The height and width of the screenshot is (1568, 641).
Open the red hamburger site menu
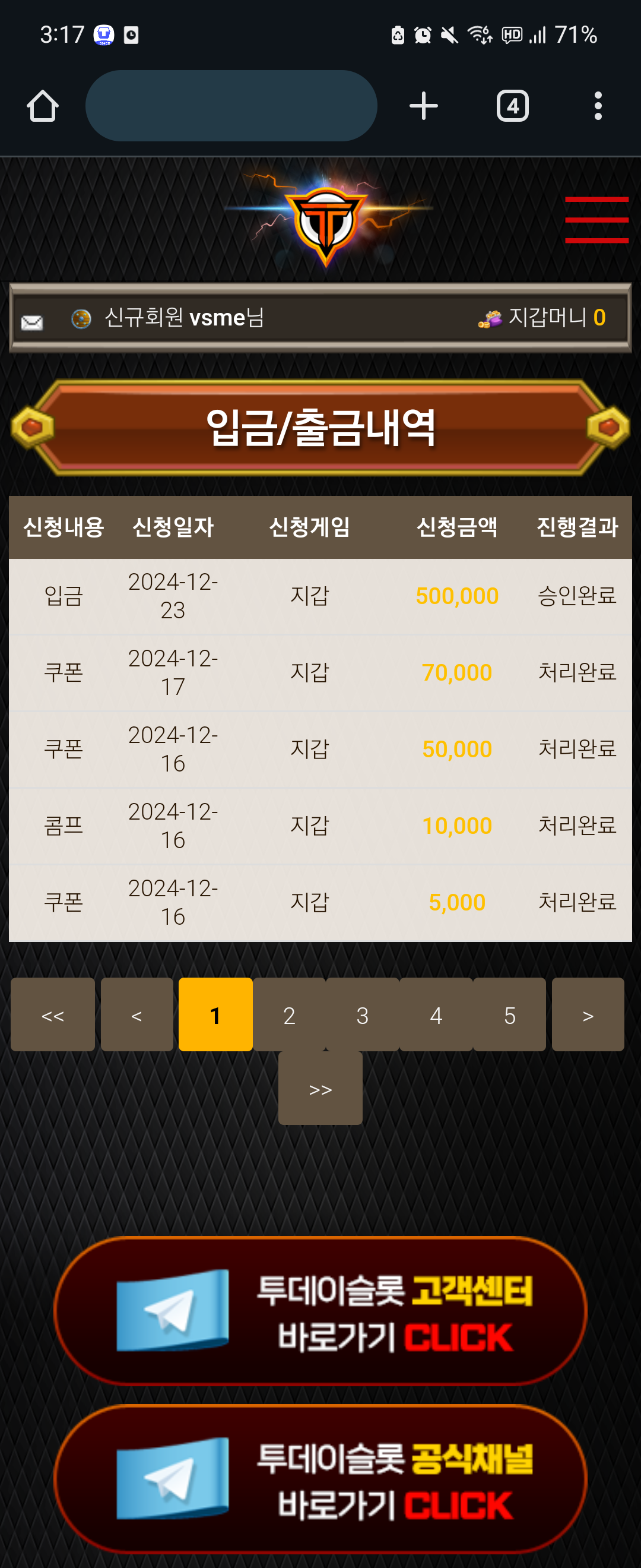tap(596, 220)
